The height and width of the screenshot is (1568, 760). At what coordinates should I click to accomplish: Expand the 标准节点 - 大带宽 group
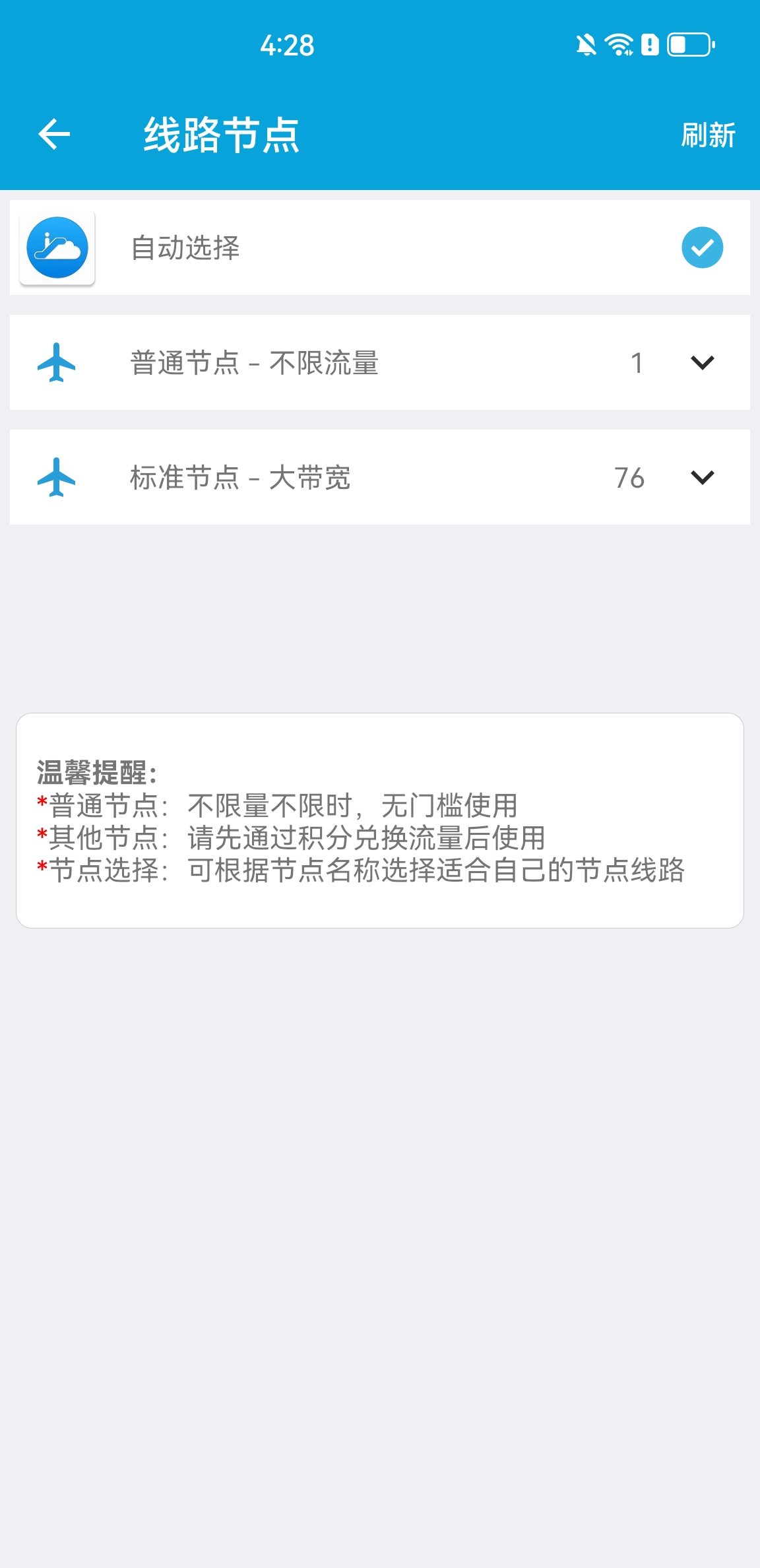tap(701, 477)
